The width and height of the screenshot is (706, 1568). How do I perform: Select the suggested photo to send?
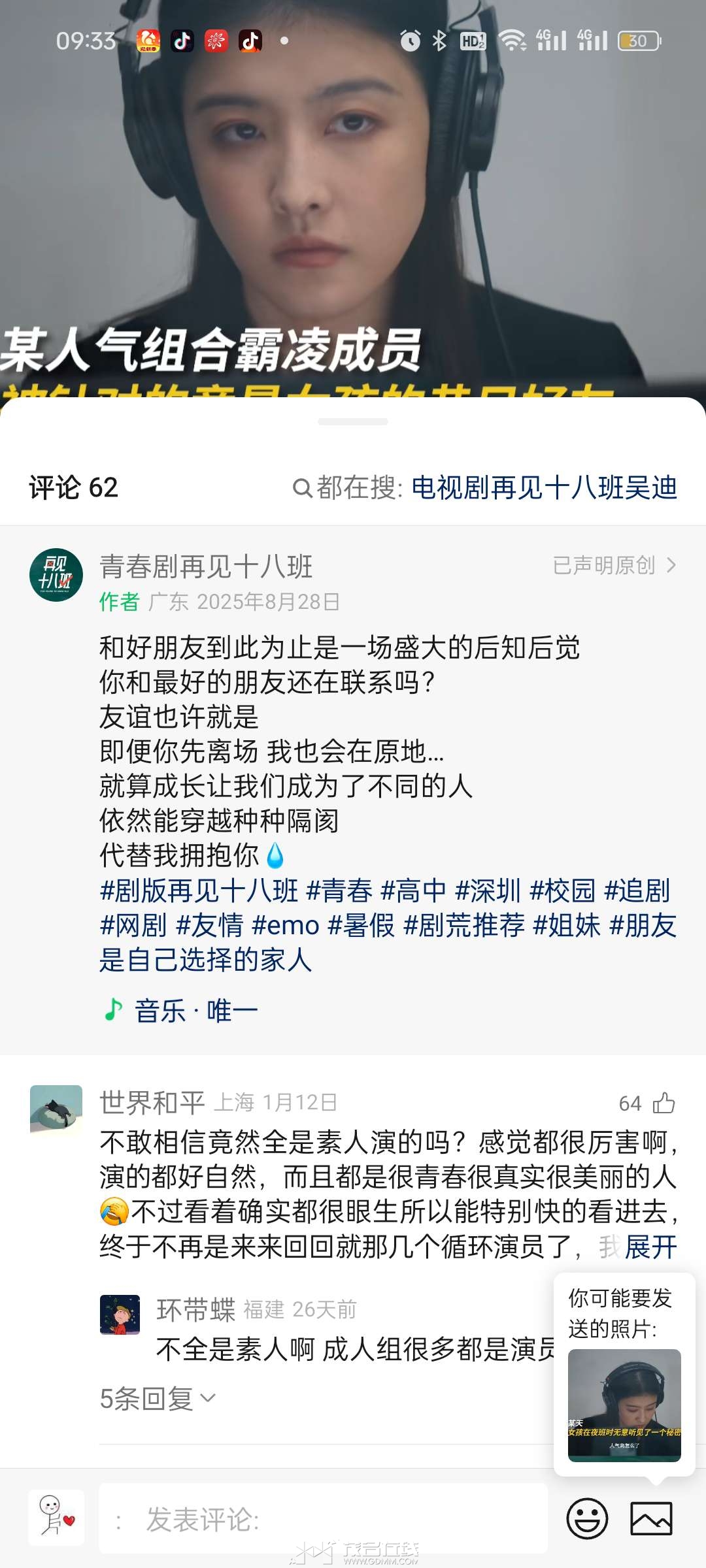pyautogui.click(x=624, y=1405)
